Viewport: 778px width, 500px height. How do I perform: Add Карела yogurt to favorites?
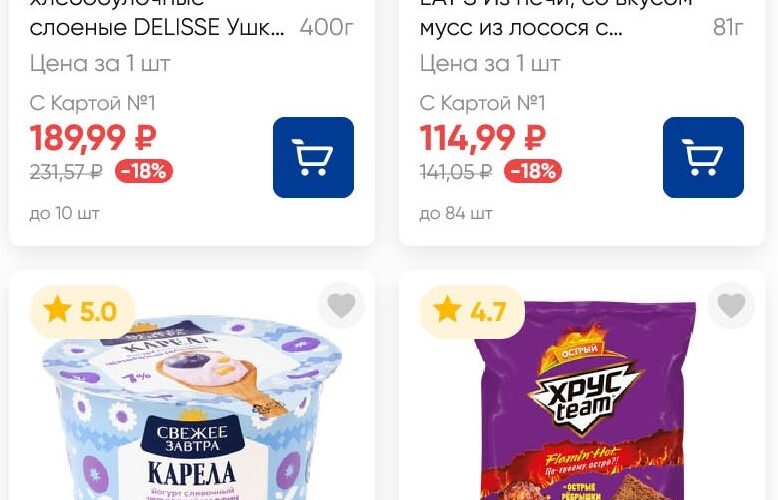coord(341,306)
